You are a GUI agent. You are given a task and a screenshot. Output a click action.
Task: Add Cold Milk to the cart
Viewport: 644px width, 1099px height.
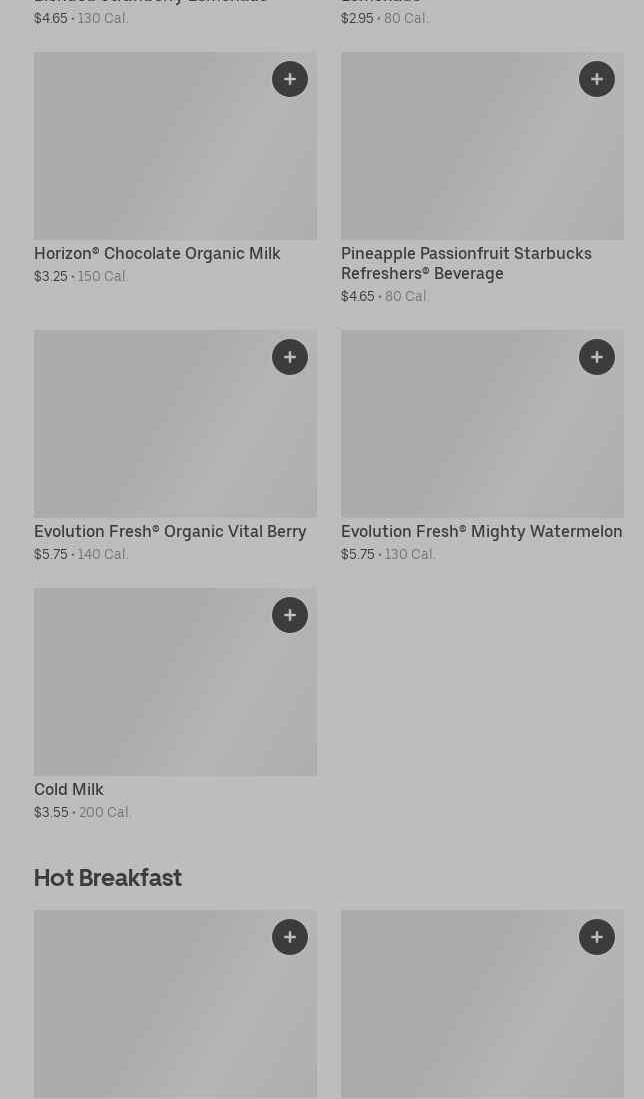coord(290,615)
